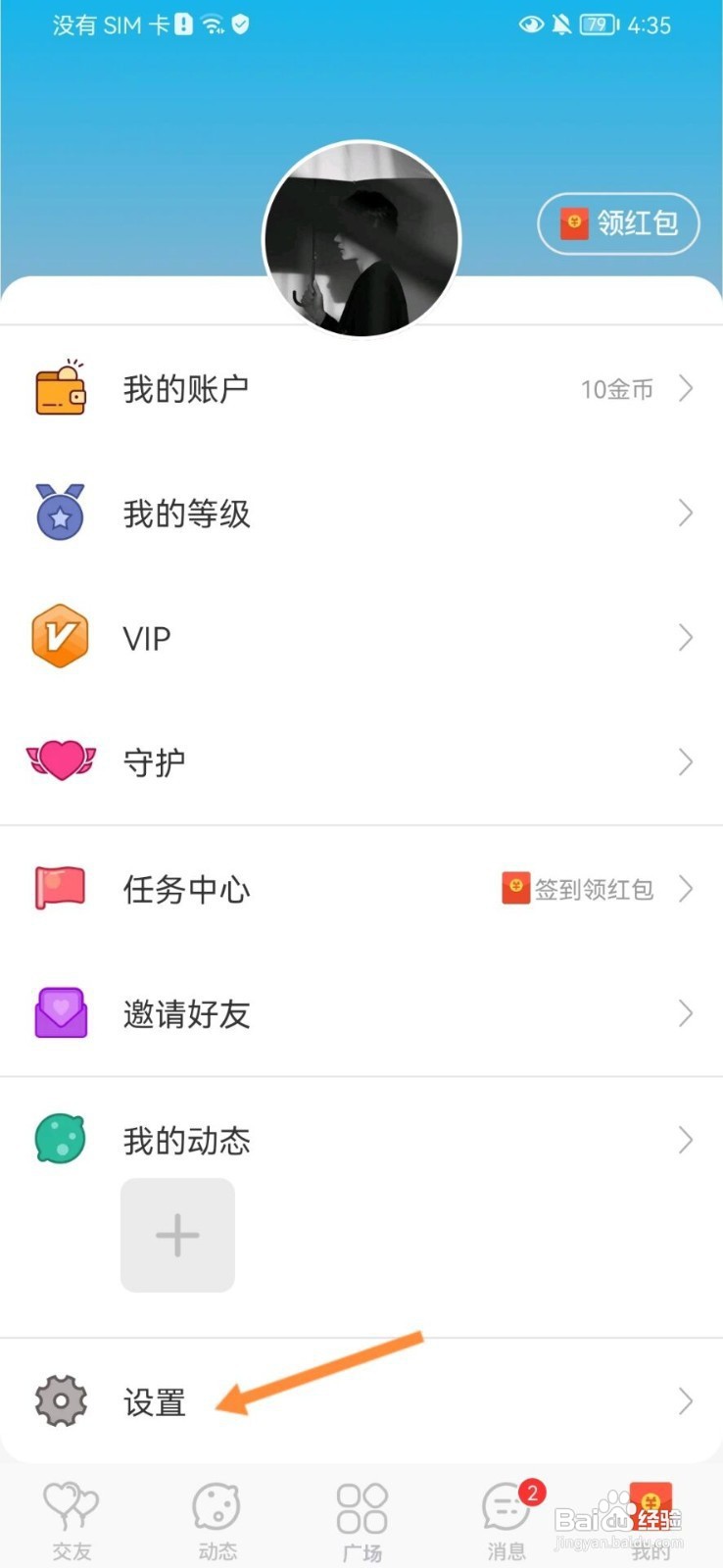Open 我的等级 row
The height and width of the screenshot is (1568, 723).
click(x=361, y=514)
